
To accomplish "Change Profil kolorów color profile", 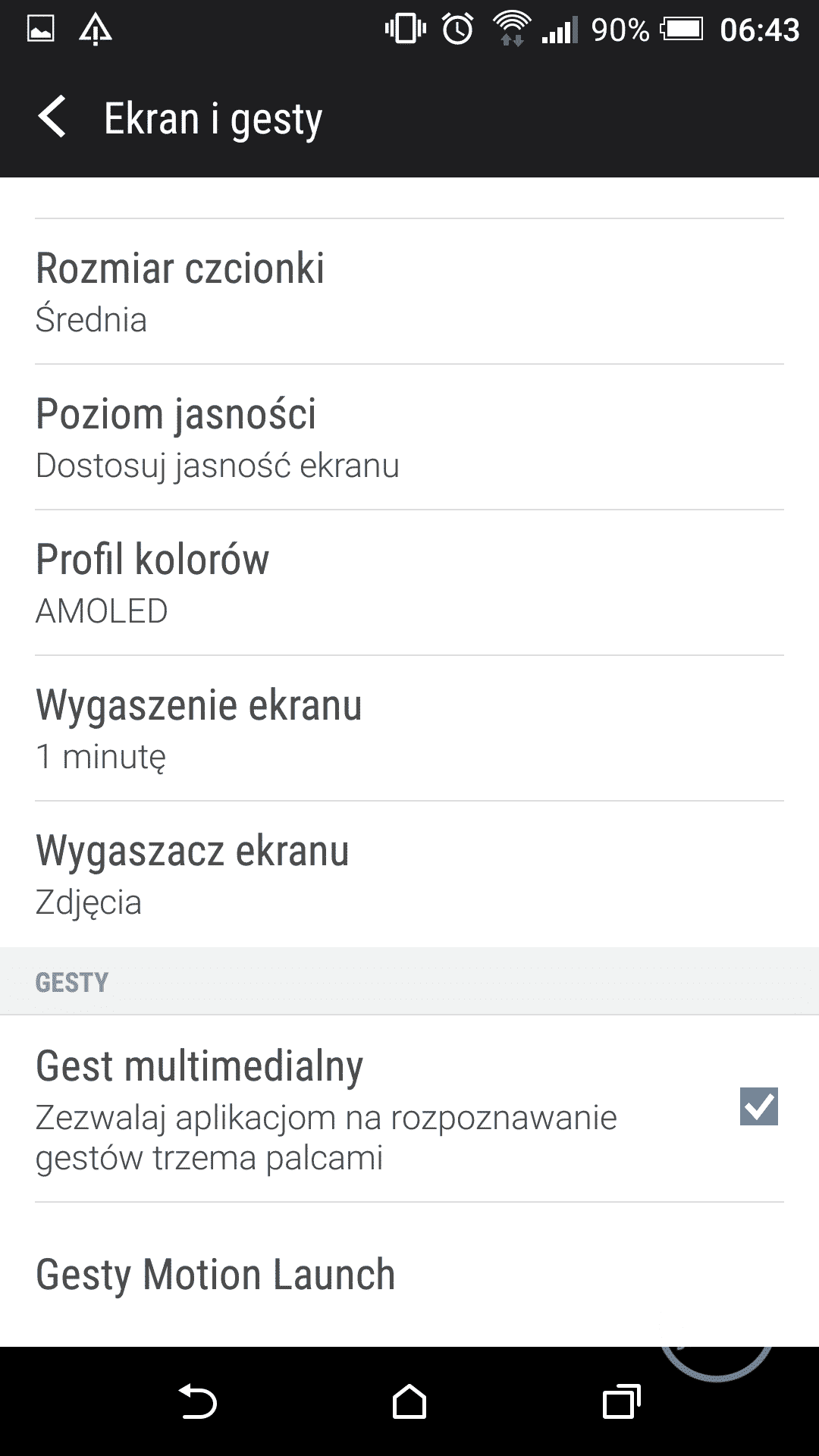I will (x=409, y=582).
